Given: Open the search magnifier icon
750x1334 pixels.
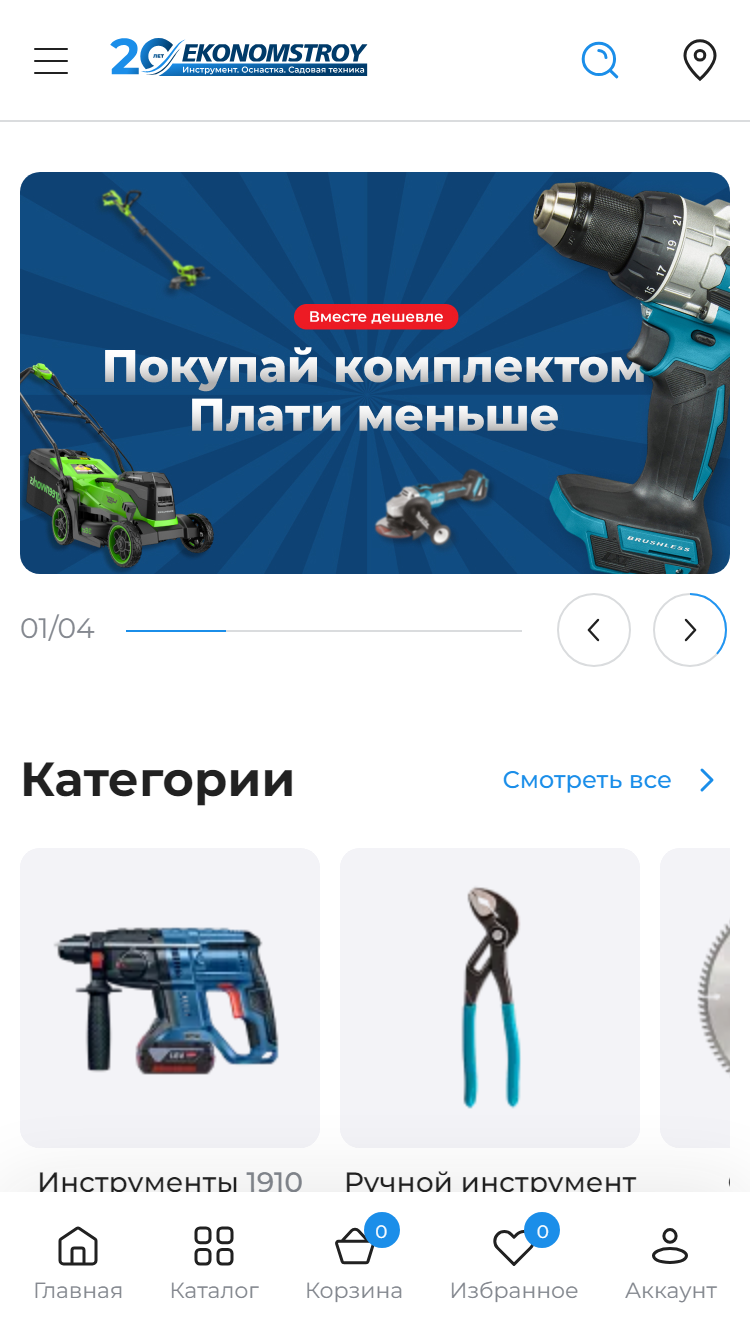Looking at the screenshot, I should pos(600,61).
